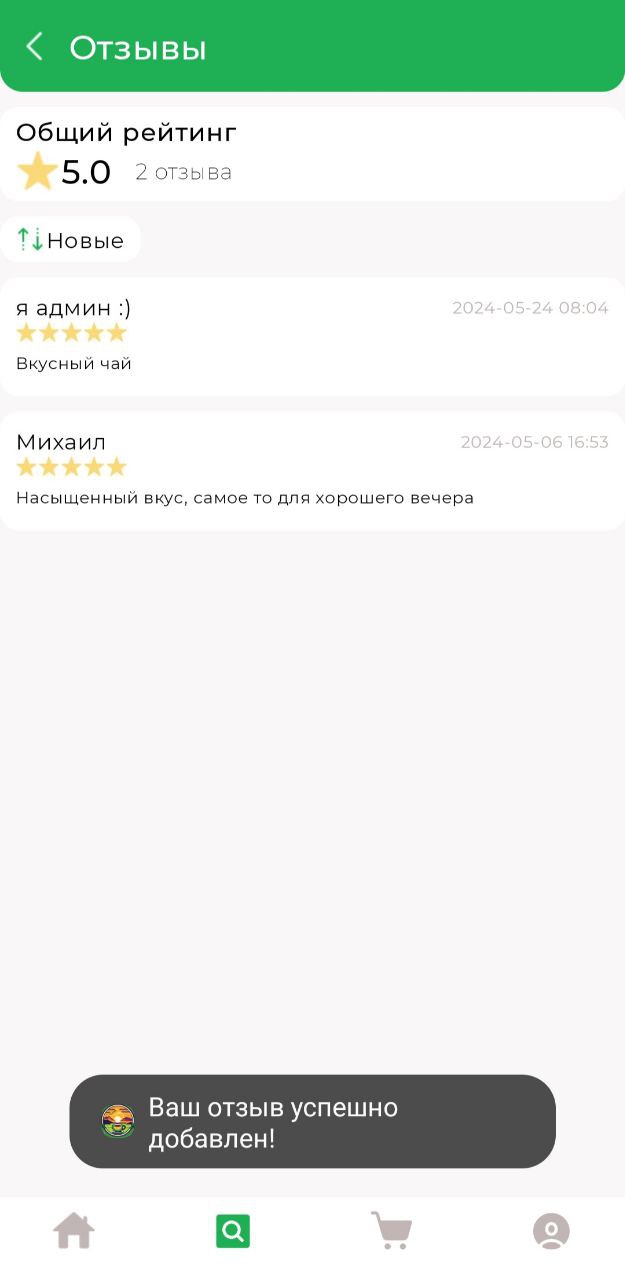The height and width of the screenshot is (1280, 625).
Task: Go back from the Отзывы screen
Action: [35, 47]
